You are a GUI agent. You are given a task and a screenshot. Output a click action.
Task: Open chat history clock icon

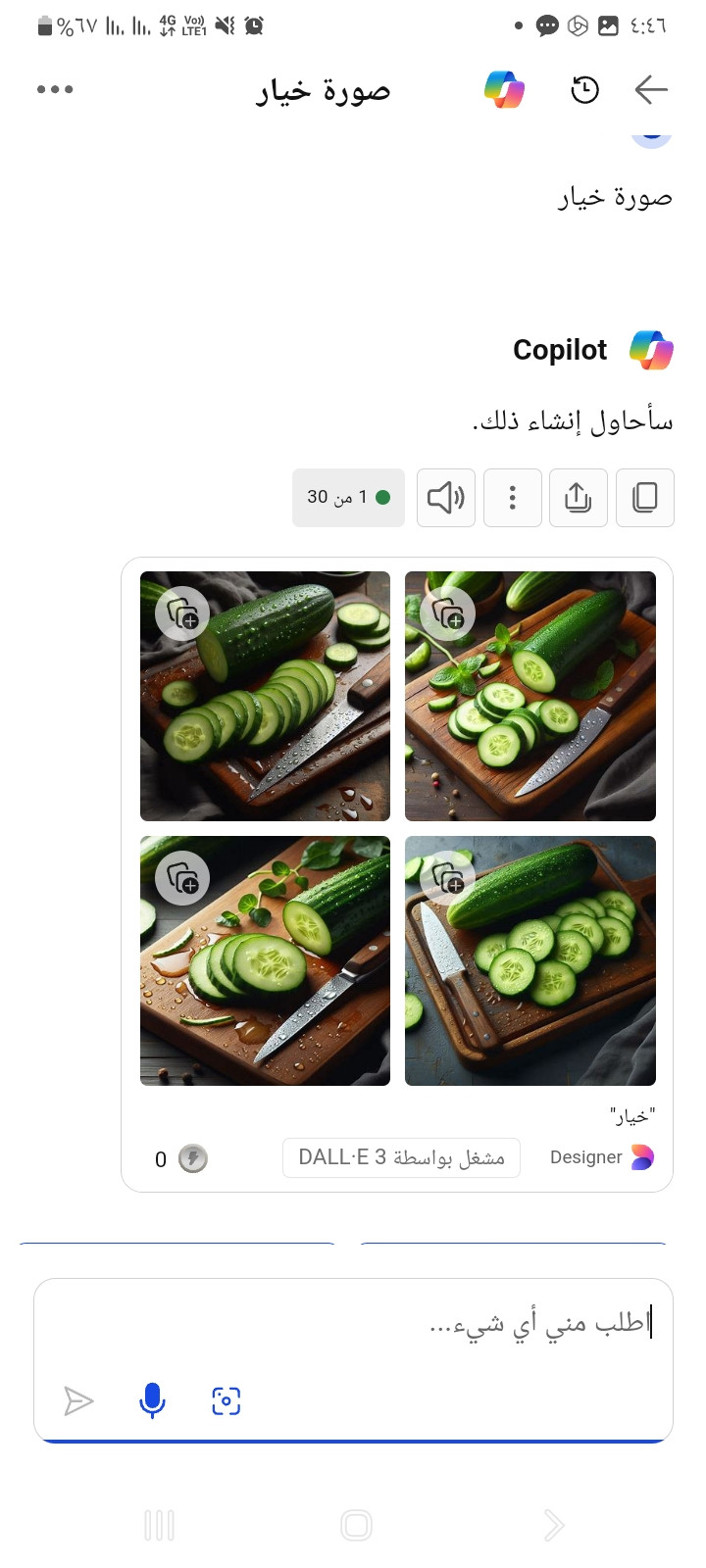click(x=584, y=90)
